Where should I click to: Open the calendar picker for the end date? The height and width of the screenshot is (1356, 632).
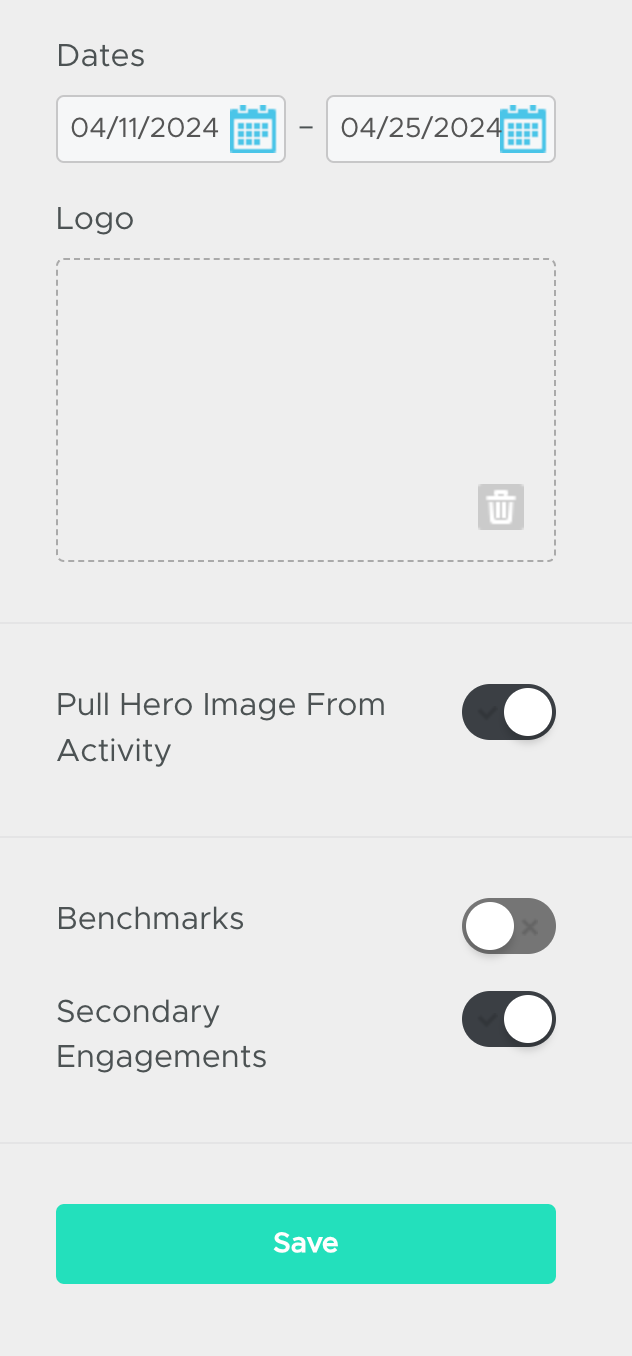tap(523, 129)
